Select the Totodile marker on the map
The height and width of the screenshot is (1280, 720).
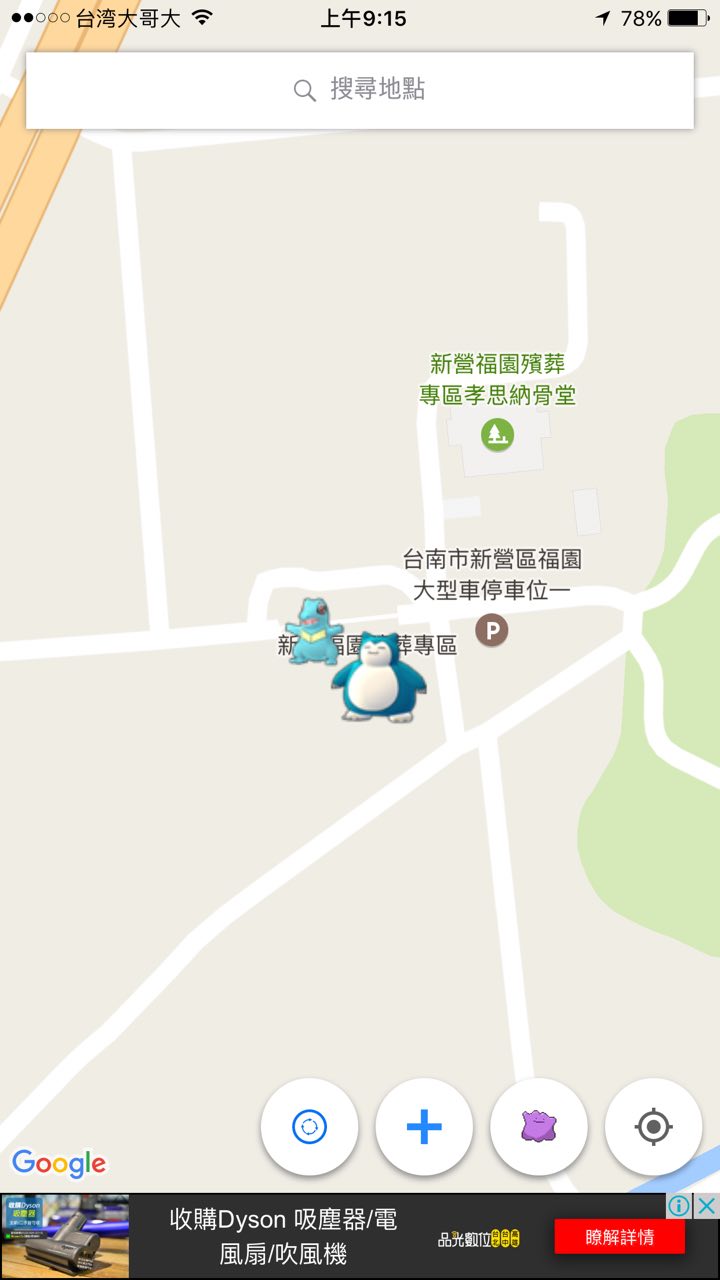[x=312, y=629]
